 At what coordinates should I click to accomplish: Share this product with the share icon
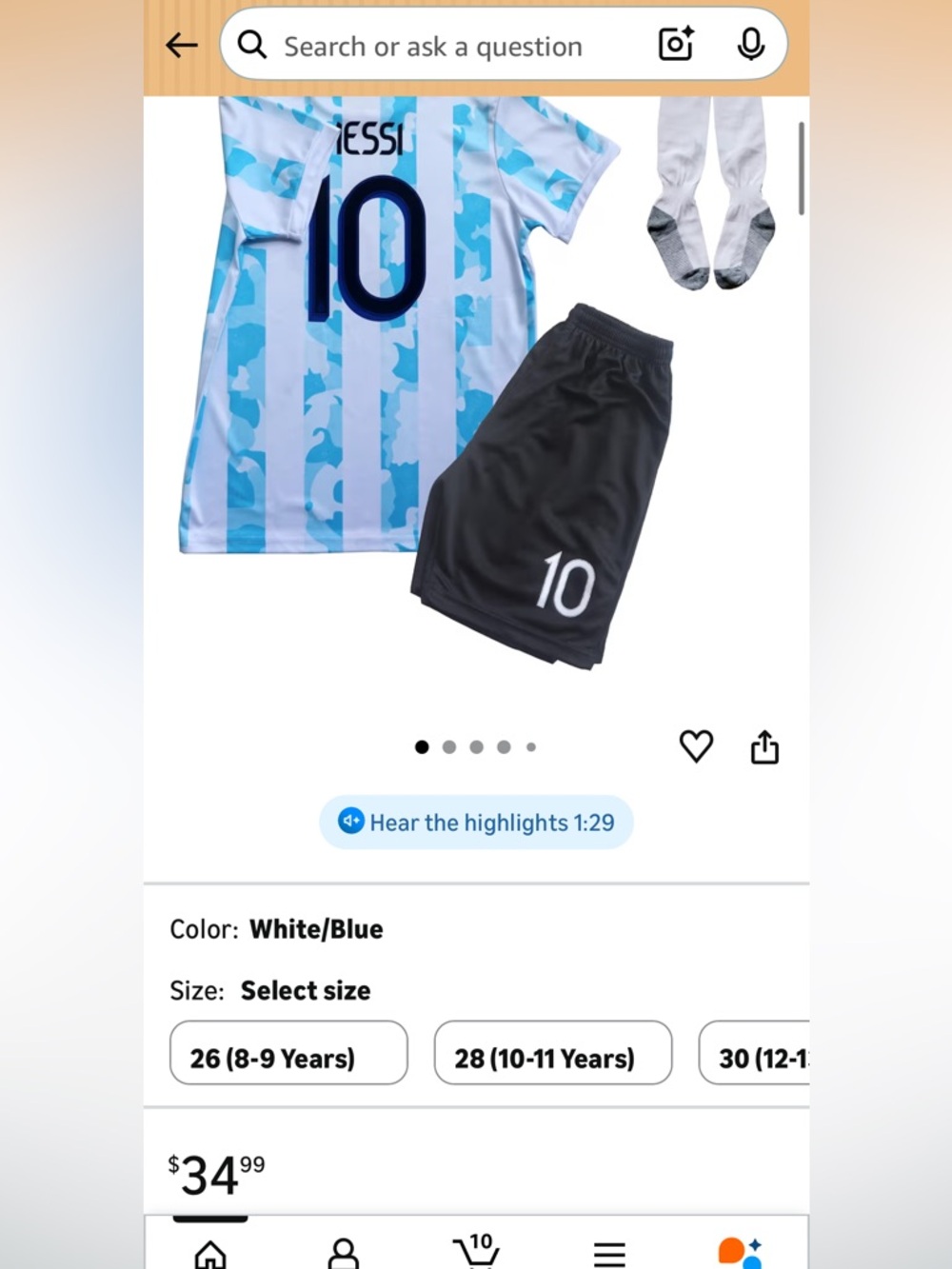764,747
